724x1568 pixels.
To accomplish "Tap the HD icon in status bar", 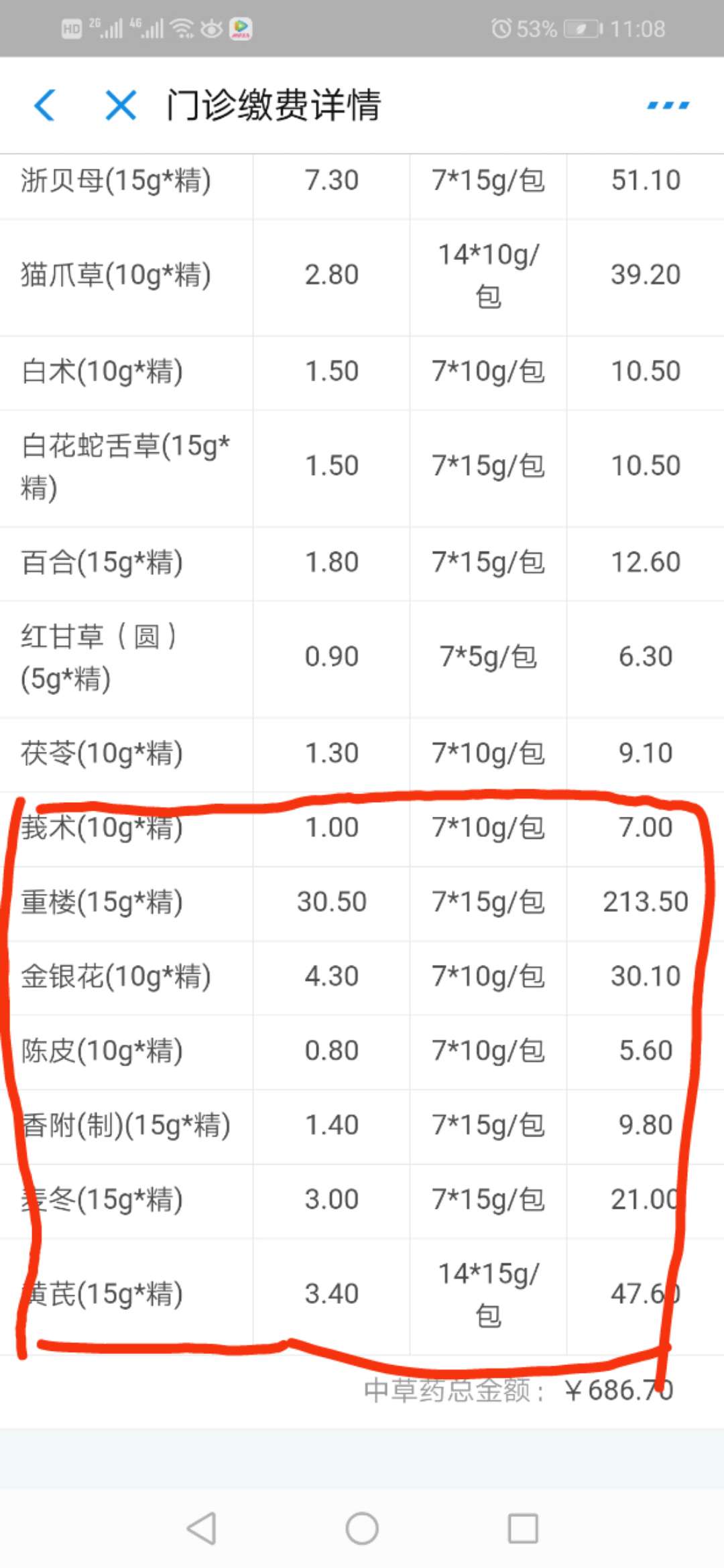I will tap(72, 28).
